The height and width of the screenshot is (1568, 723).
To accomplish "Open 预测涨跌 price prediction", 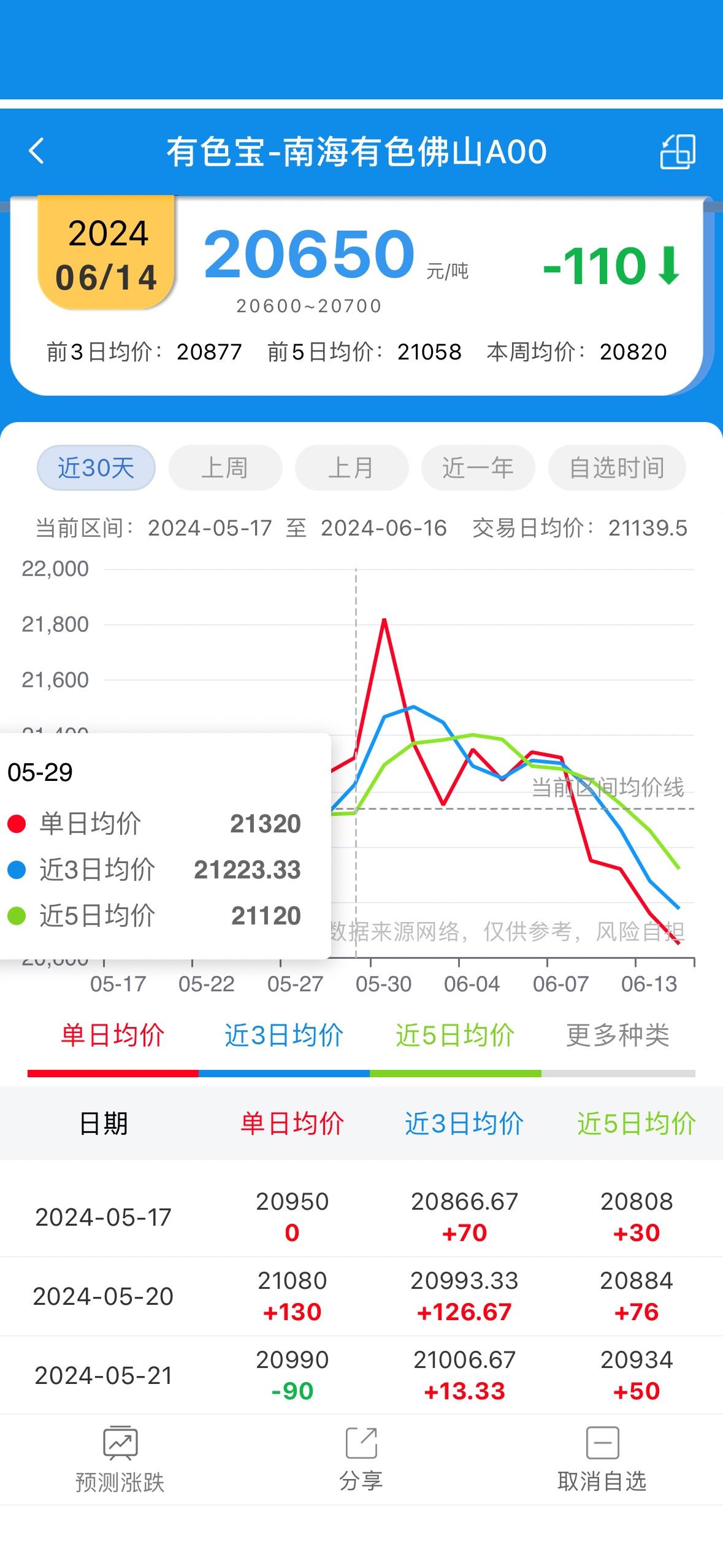I will [120, 1459].
